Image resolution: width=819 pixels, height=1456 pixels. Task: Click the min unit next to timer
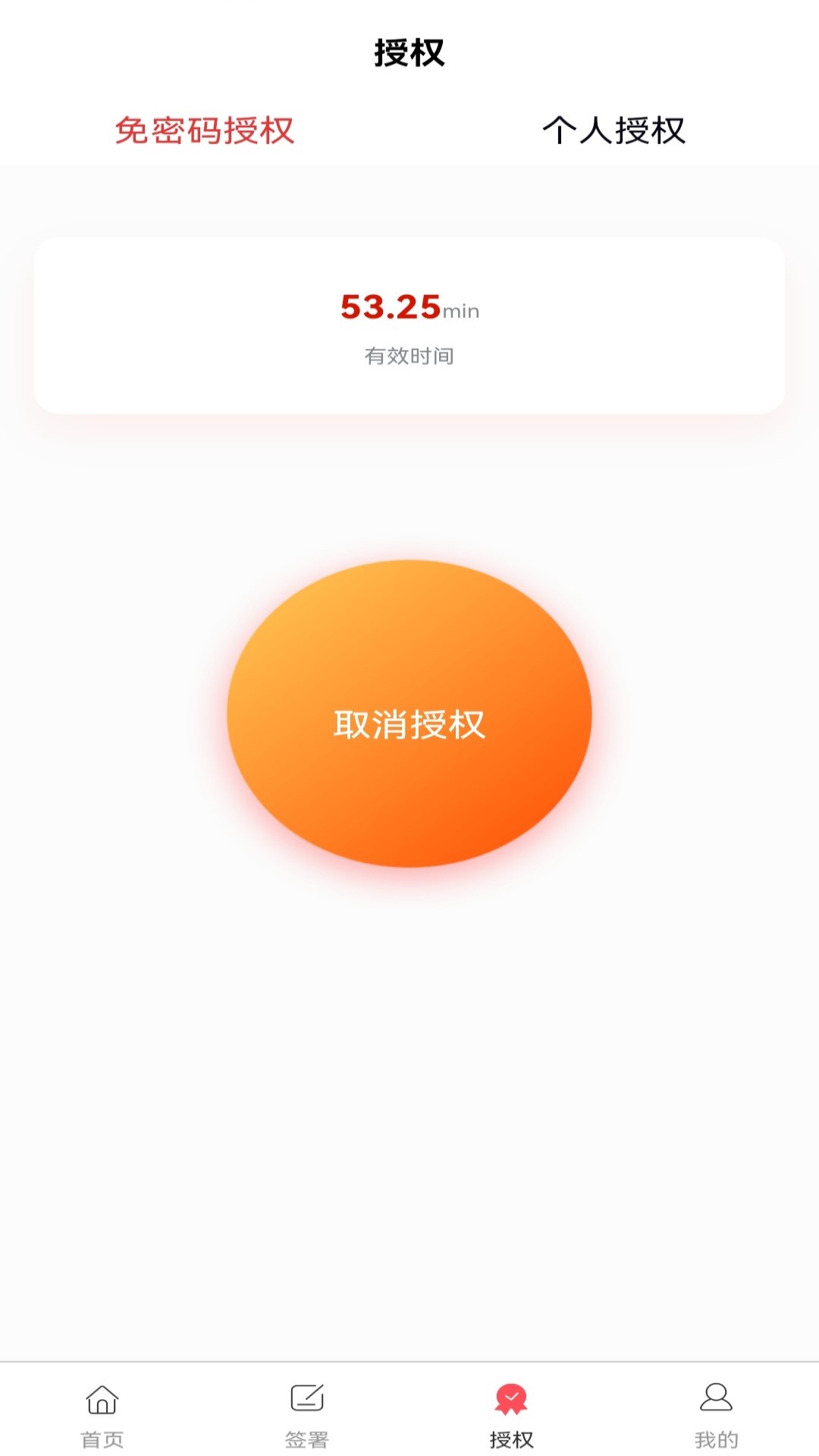(460, 311)
